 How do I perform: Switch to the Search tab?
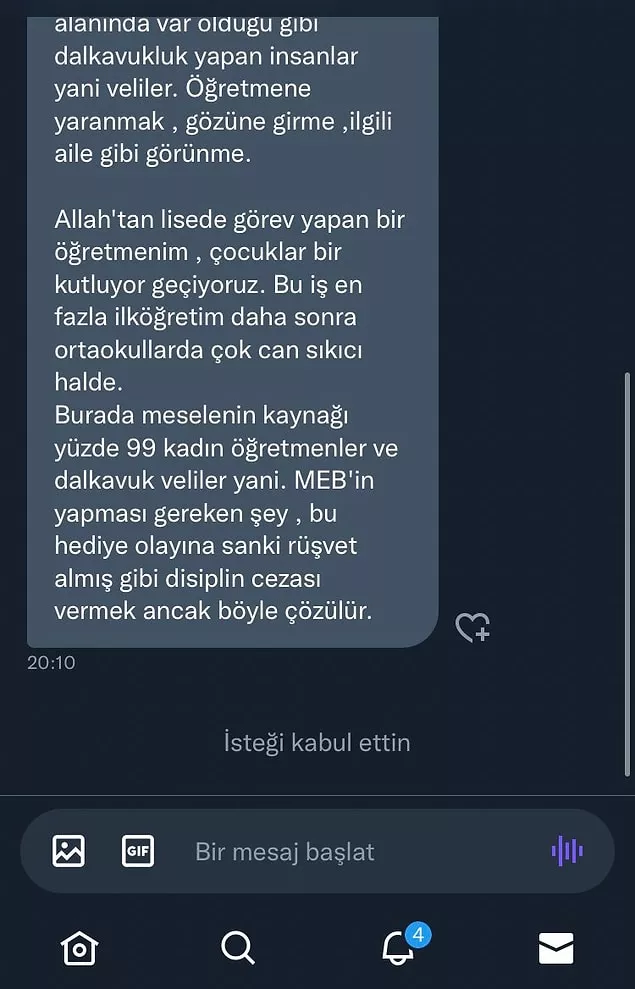pos(238,946)
